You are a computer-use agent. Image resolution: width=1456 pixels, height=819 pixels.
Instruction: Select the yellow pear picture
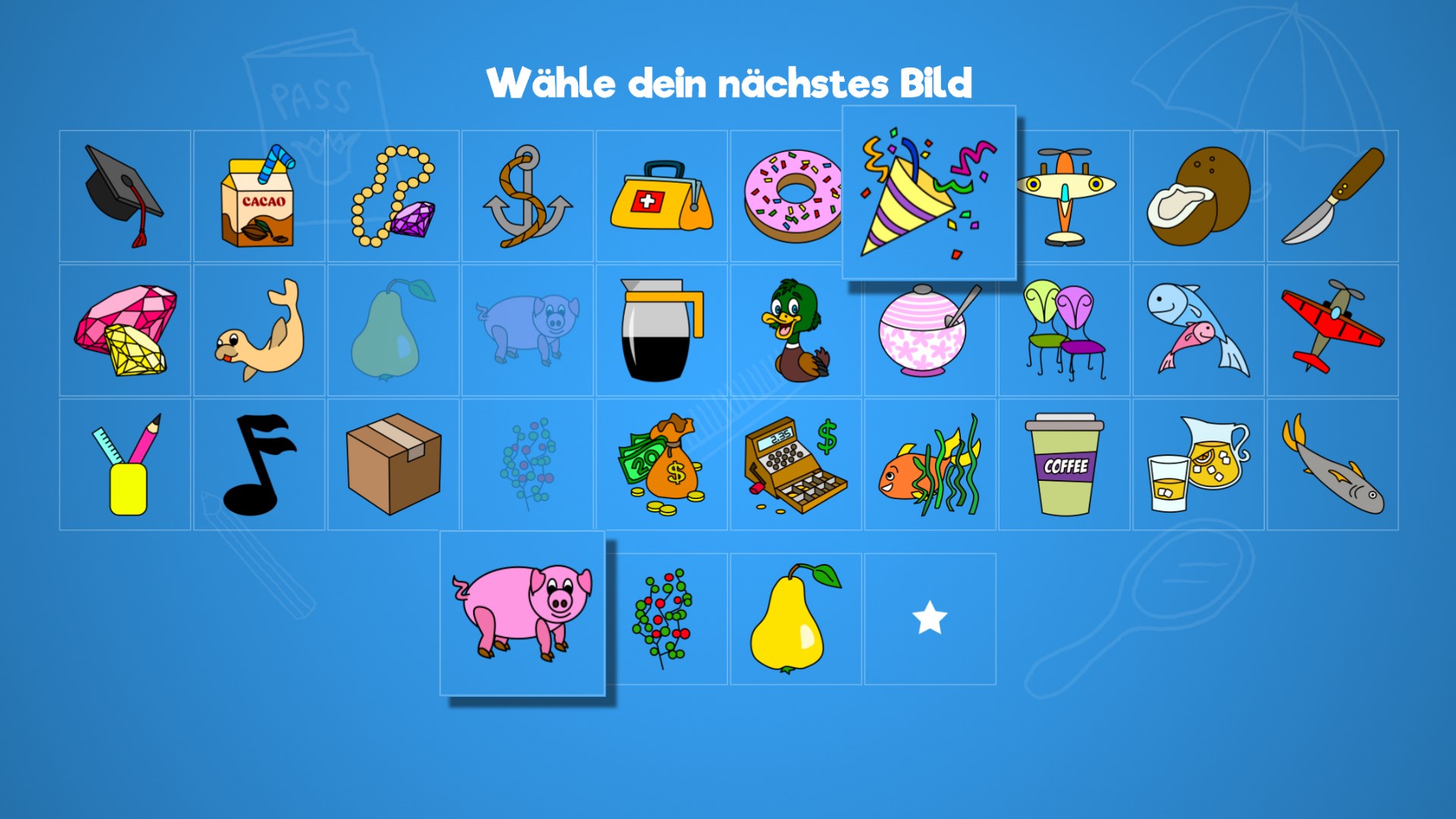[795, 619]
